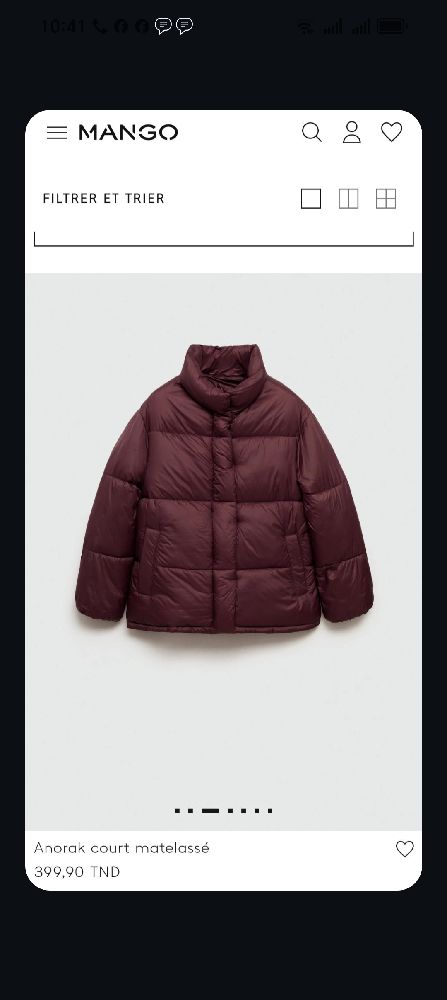Add Anorak court matelassé to favorites
The height and width of the screenshot is (1000, 447).
(x=405, y=849)
